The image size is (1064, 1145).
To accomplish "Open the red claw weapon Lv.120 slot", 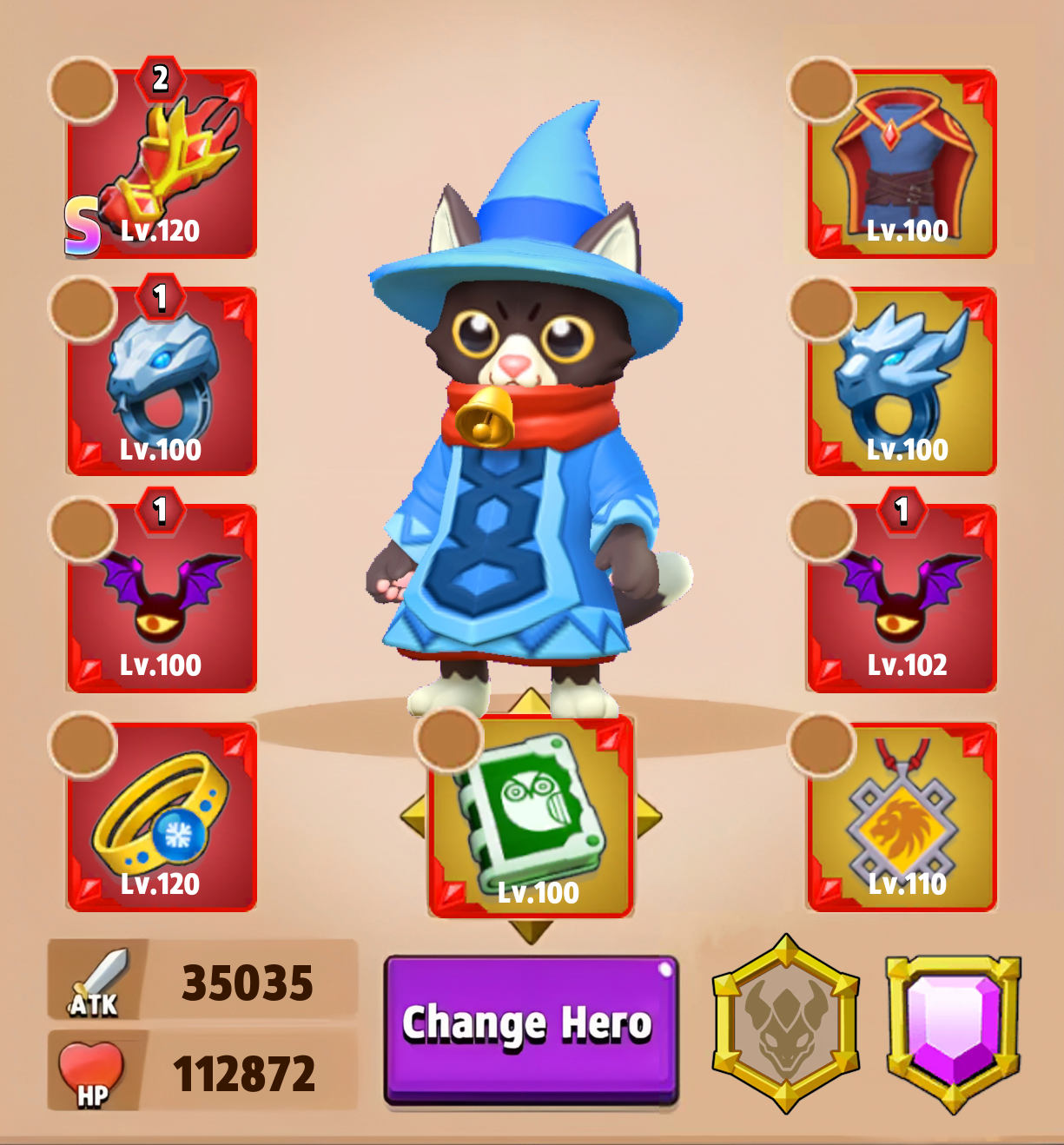I will [162, 164].
